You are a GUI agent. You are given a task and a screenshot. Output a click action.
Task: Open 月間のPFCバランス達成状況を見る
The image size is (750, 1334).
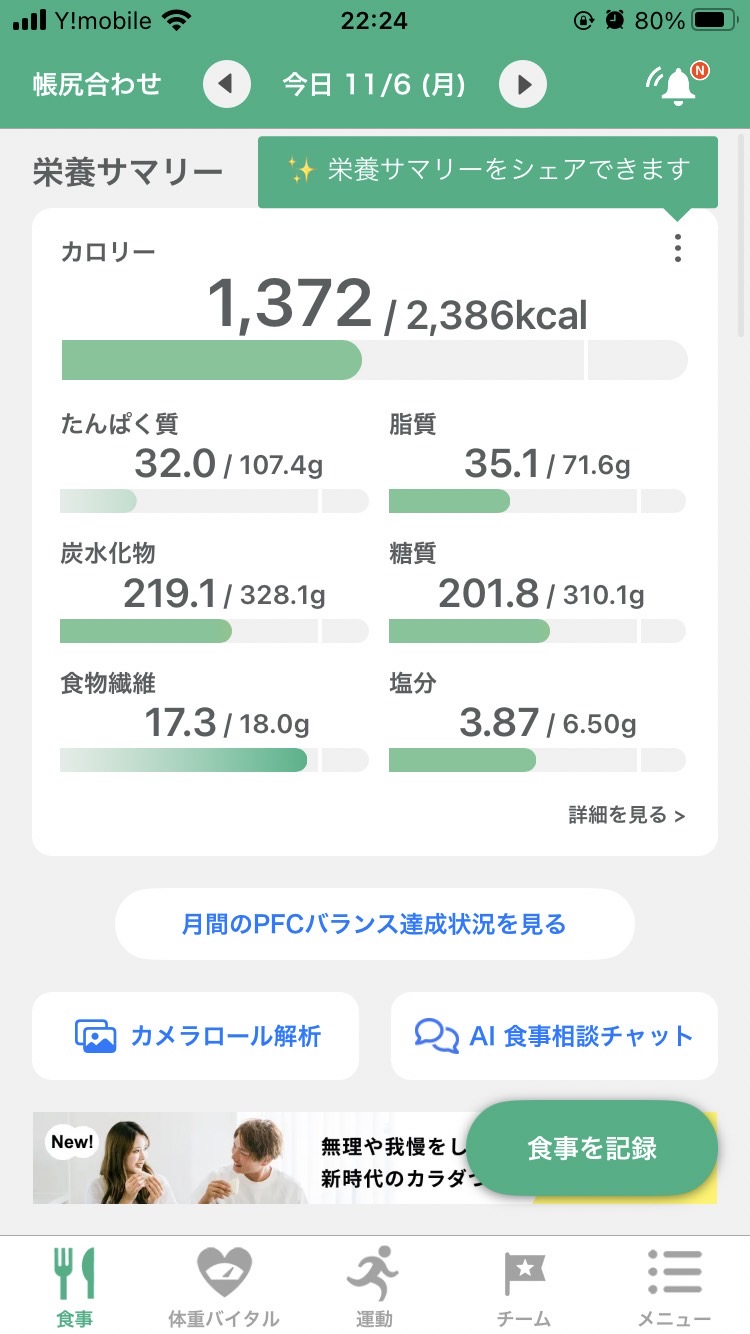[375, 924]
